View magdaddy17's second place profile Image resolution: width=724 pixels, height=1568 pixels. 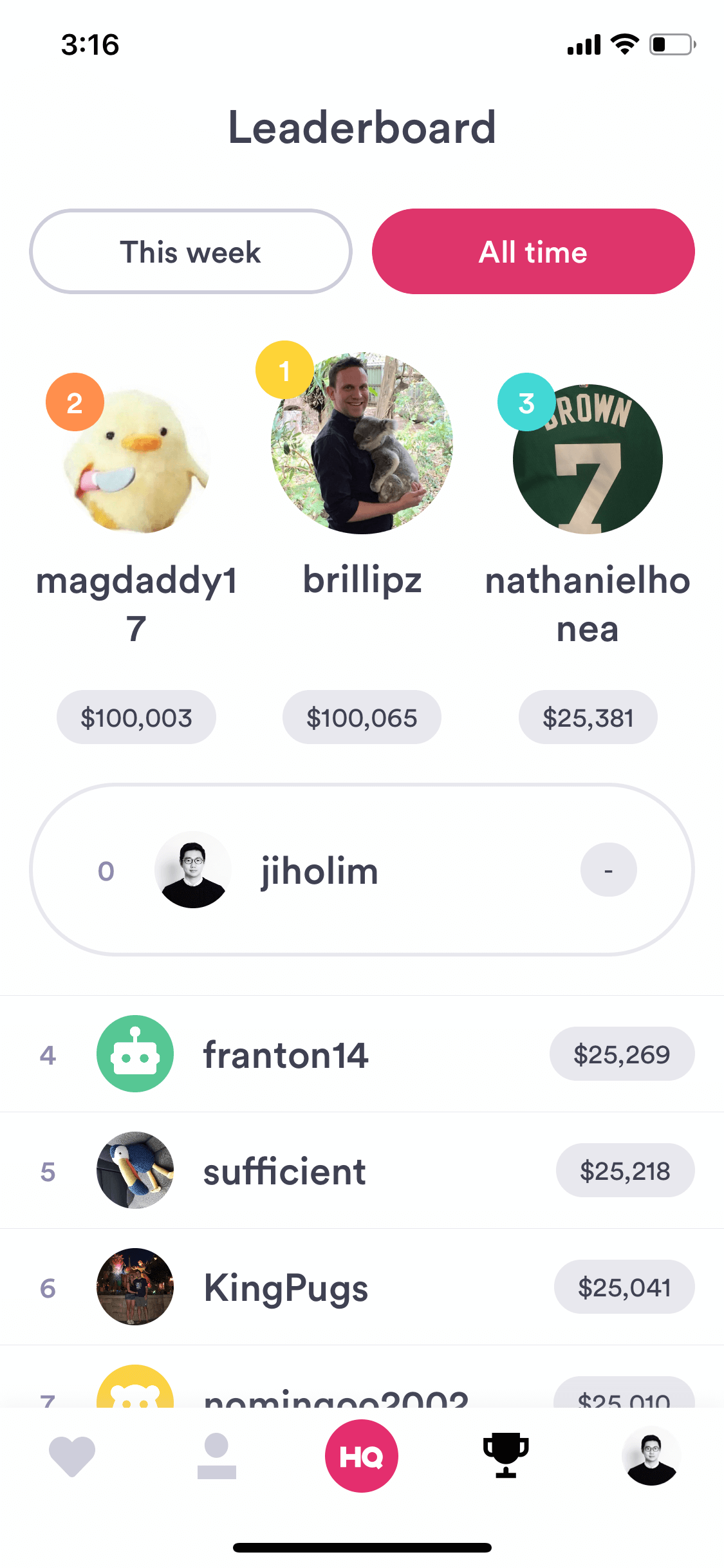tap(136, 460)
